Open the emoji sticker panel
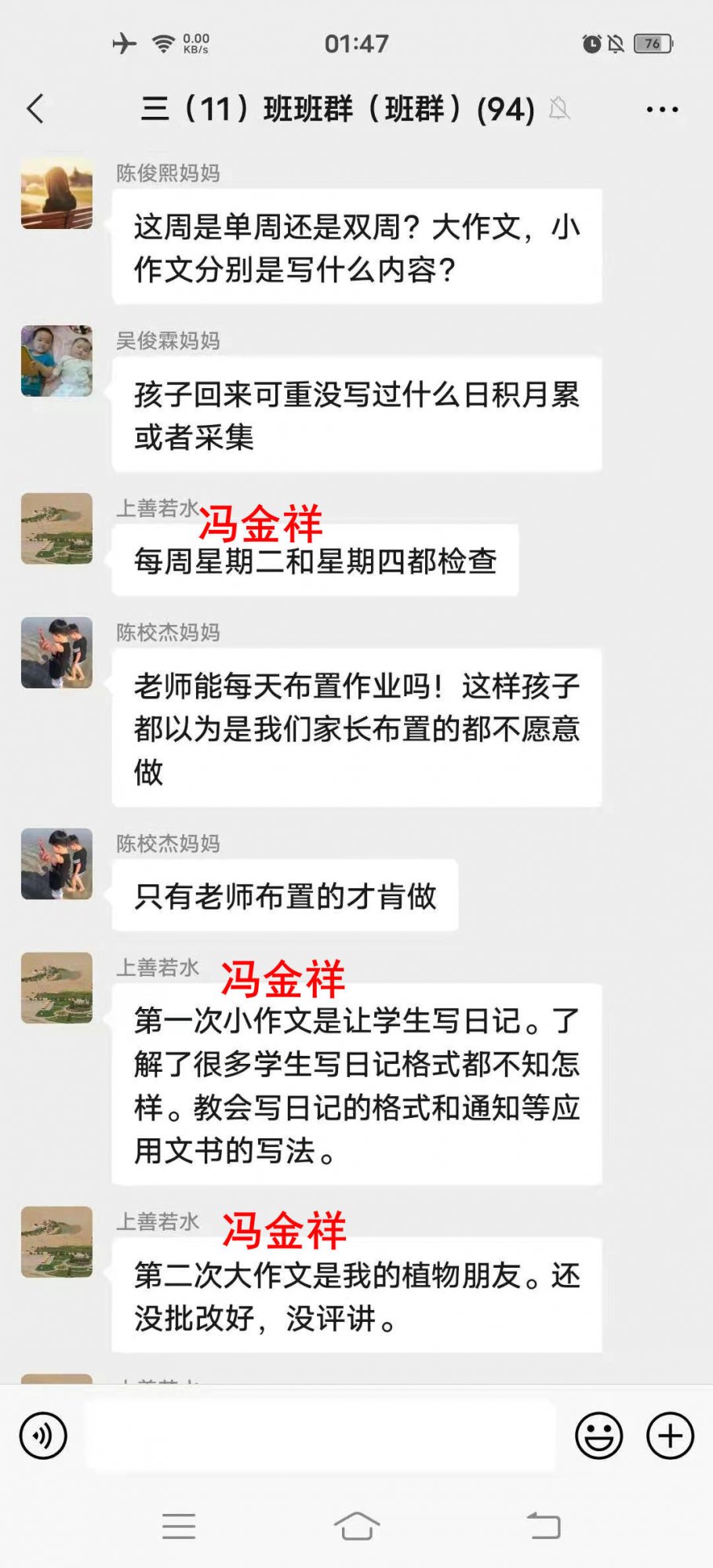The height and width of the screenshot is (1568, 713). (x=598, y=1436)
